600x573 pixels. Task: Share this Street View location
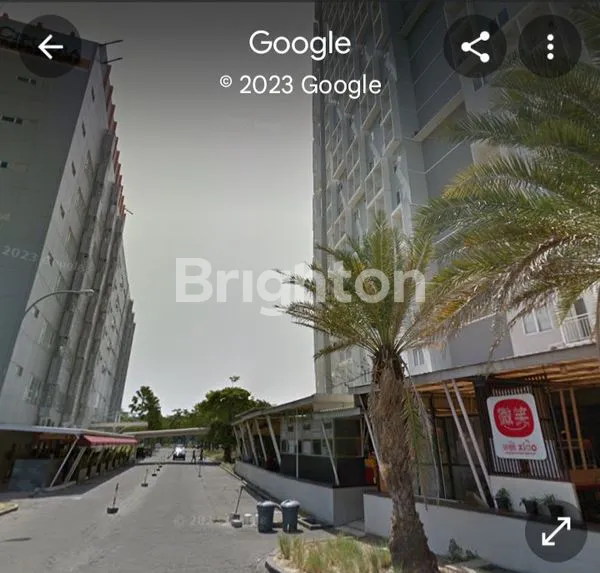[x=475, y=46]
